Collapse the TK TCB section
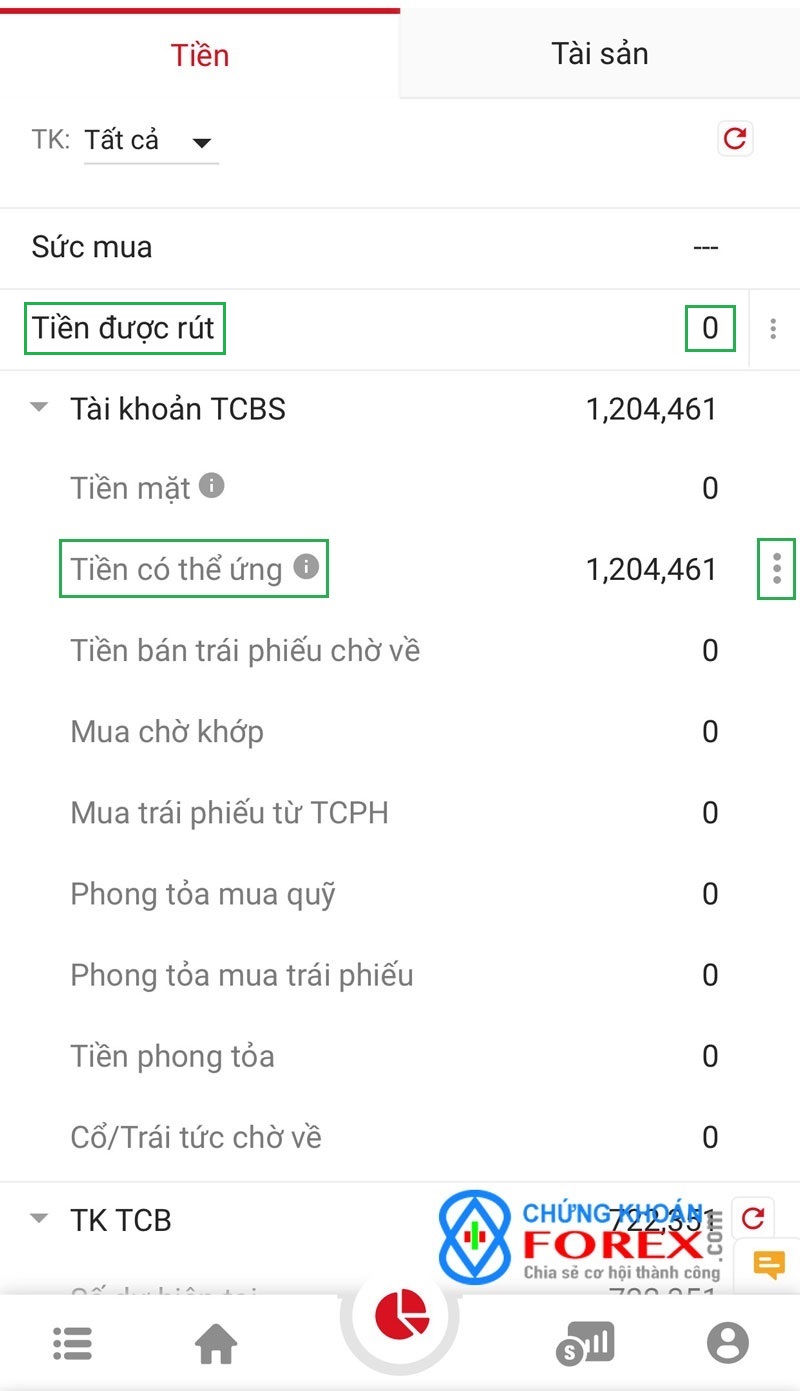The image size is (800, 1391). 39,1219
